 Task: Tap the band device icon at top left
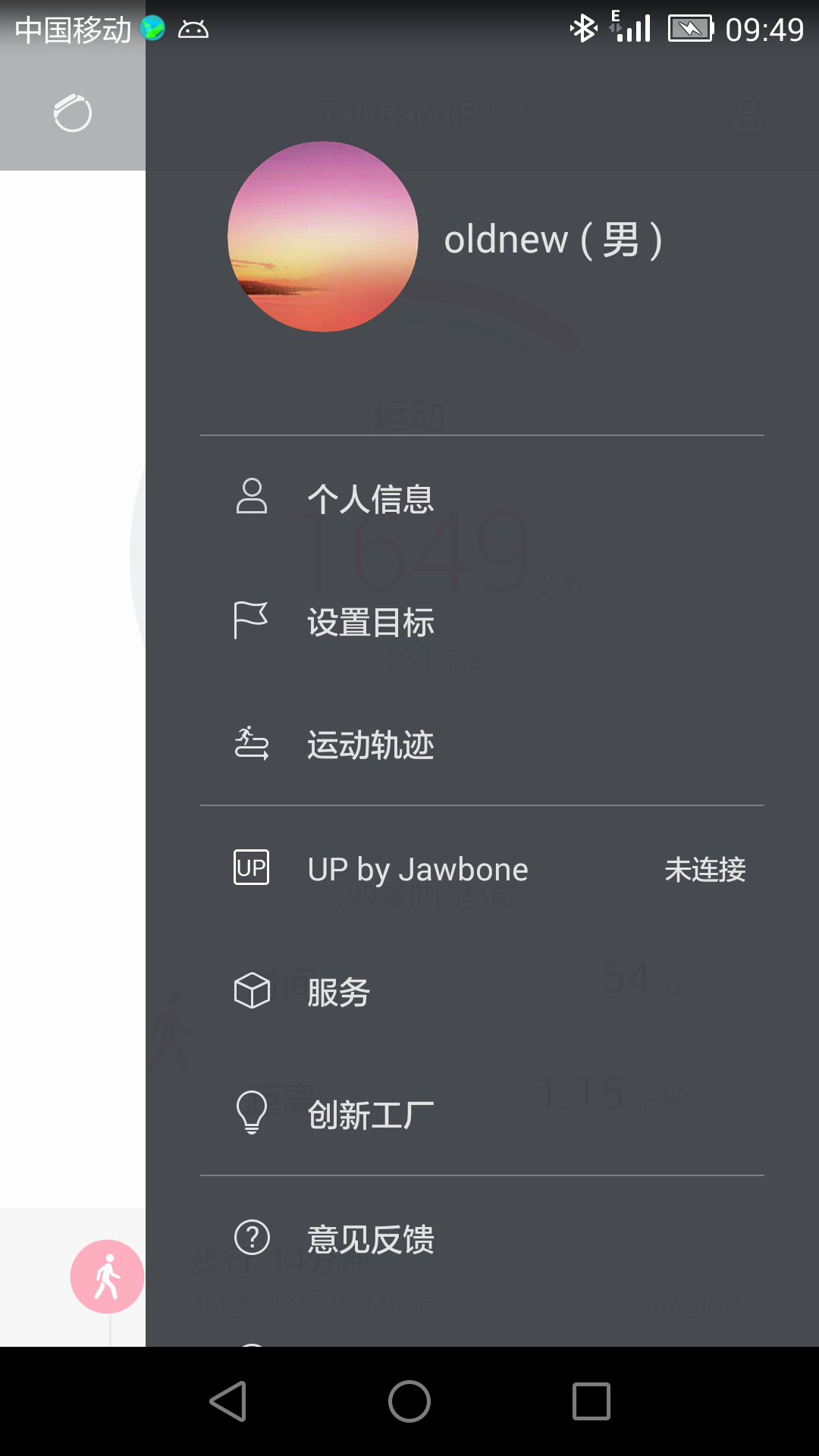pyautogui.click(x=73, y=113)
